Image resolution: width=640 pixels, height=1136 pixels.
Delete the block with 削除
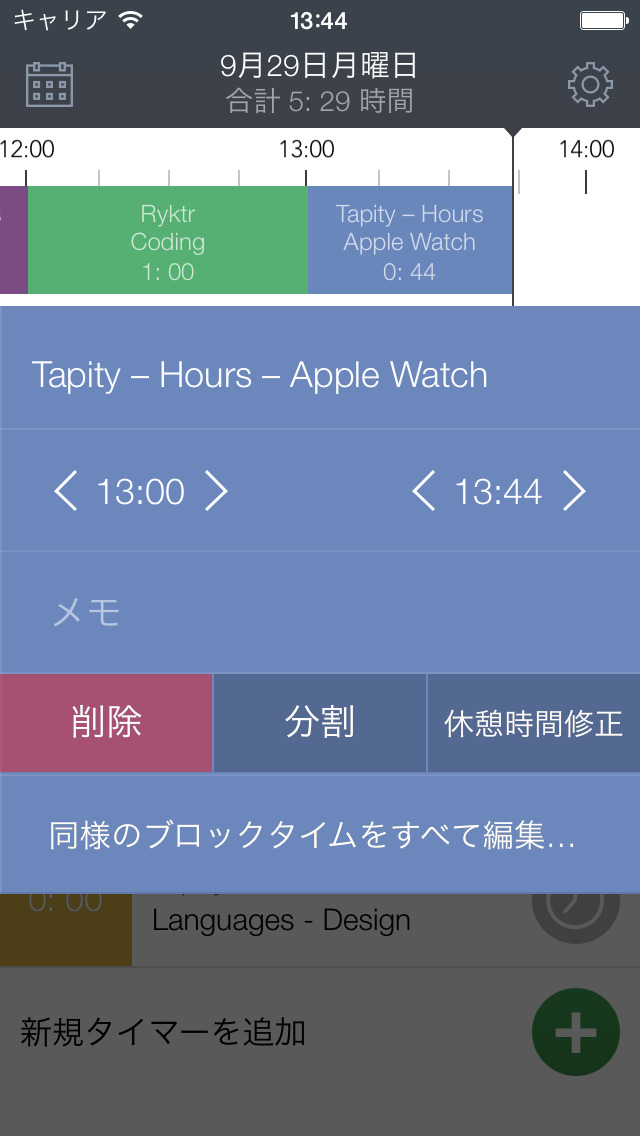(106, 723)
